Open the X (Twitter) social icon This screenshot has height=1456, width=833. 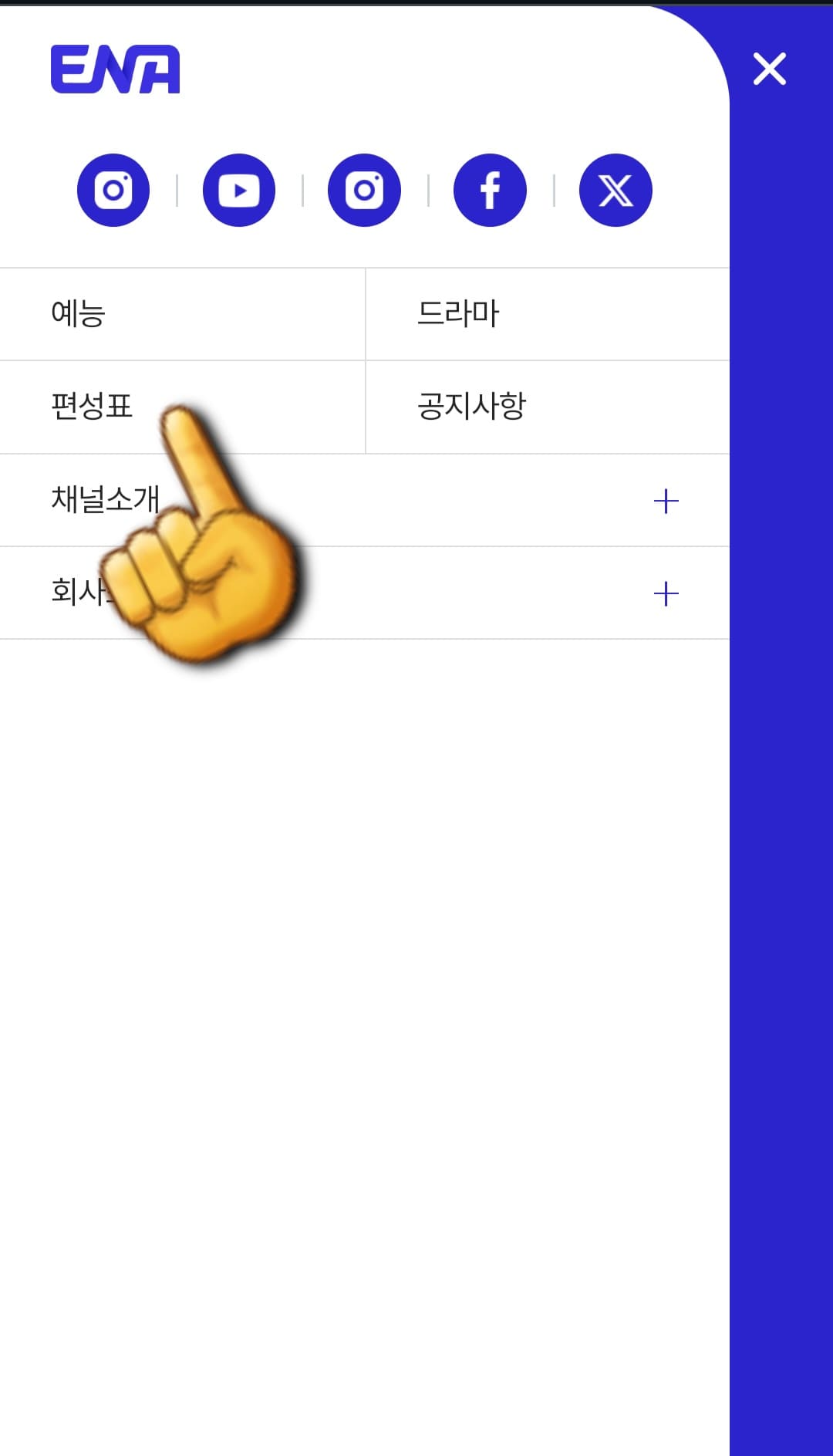[x=615, y=191]
